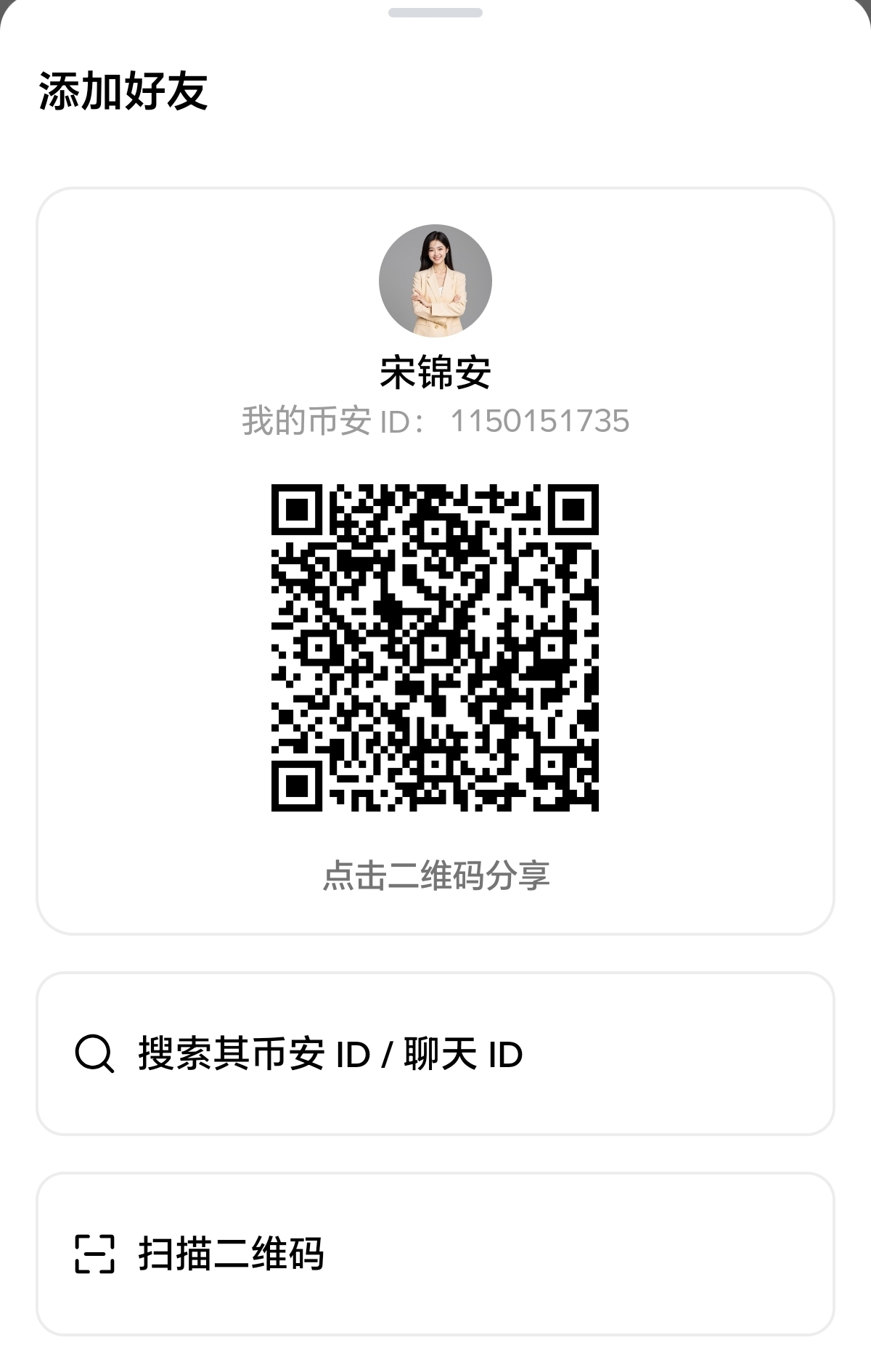Tap the sheet's top drag handle
The height and width of the screenshot is (1372, 871).
point(435,12)
